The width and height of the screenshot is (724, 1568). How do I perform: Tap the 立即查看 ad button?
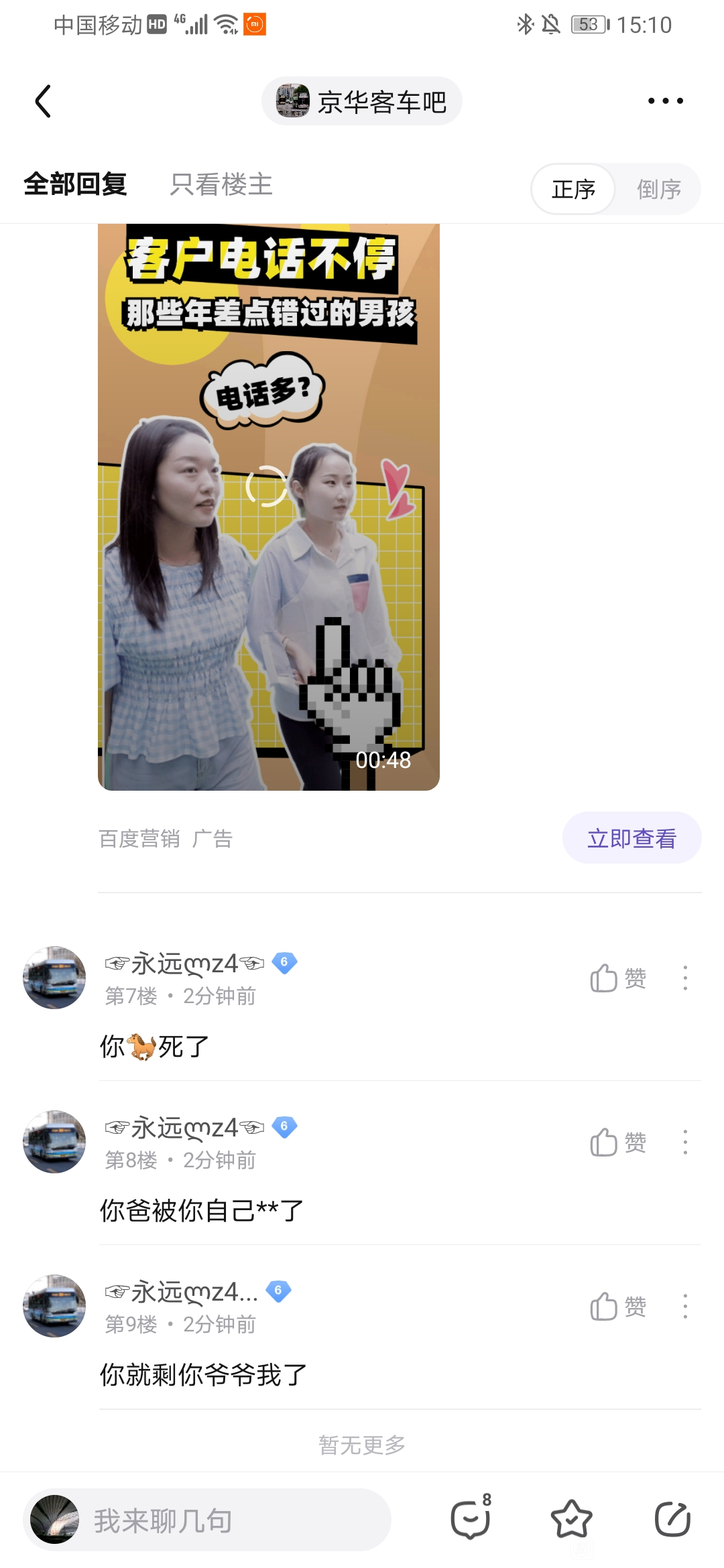pyautogui.click(x=631, y=838)
